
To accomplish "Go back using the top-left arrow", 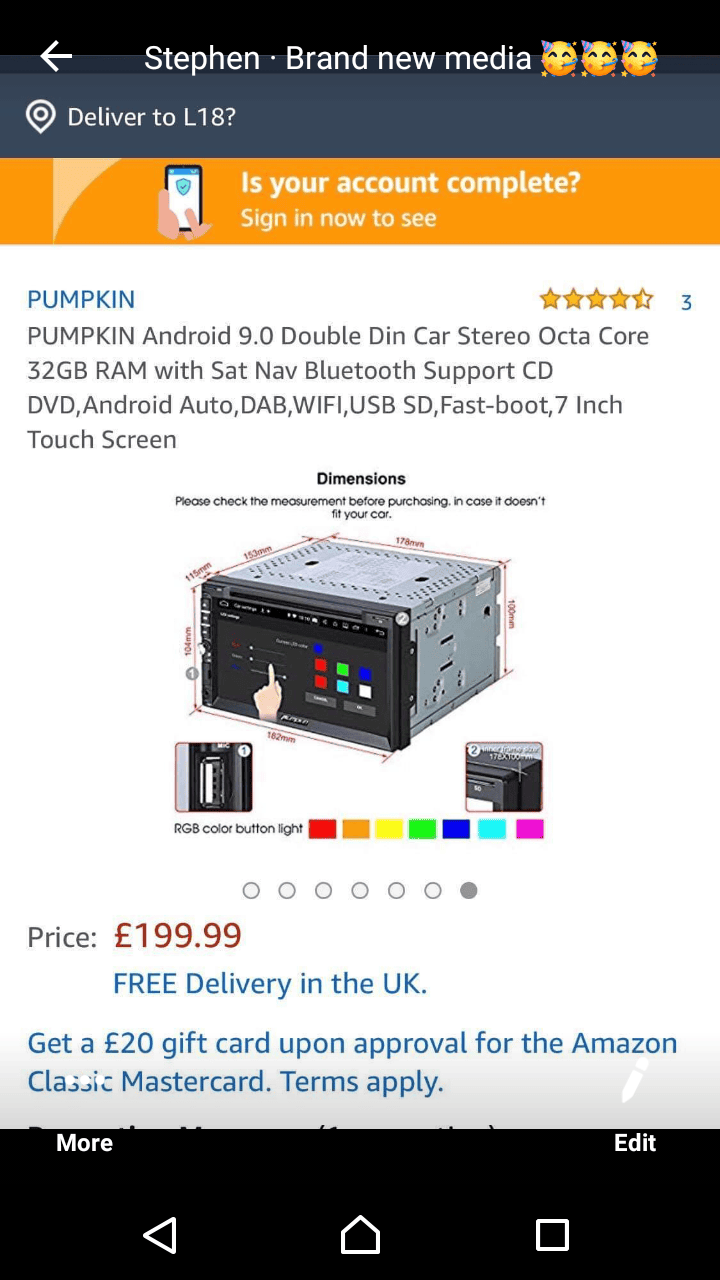I will [x=56, y=57].
